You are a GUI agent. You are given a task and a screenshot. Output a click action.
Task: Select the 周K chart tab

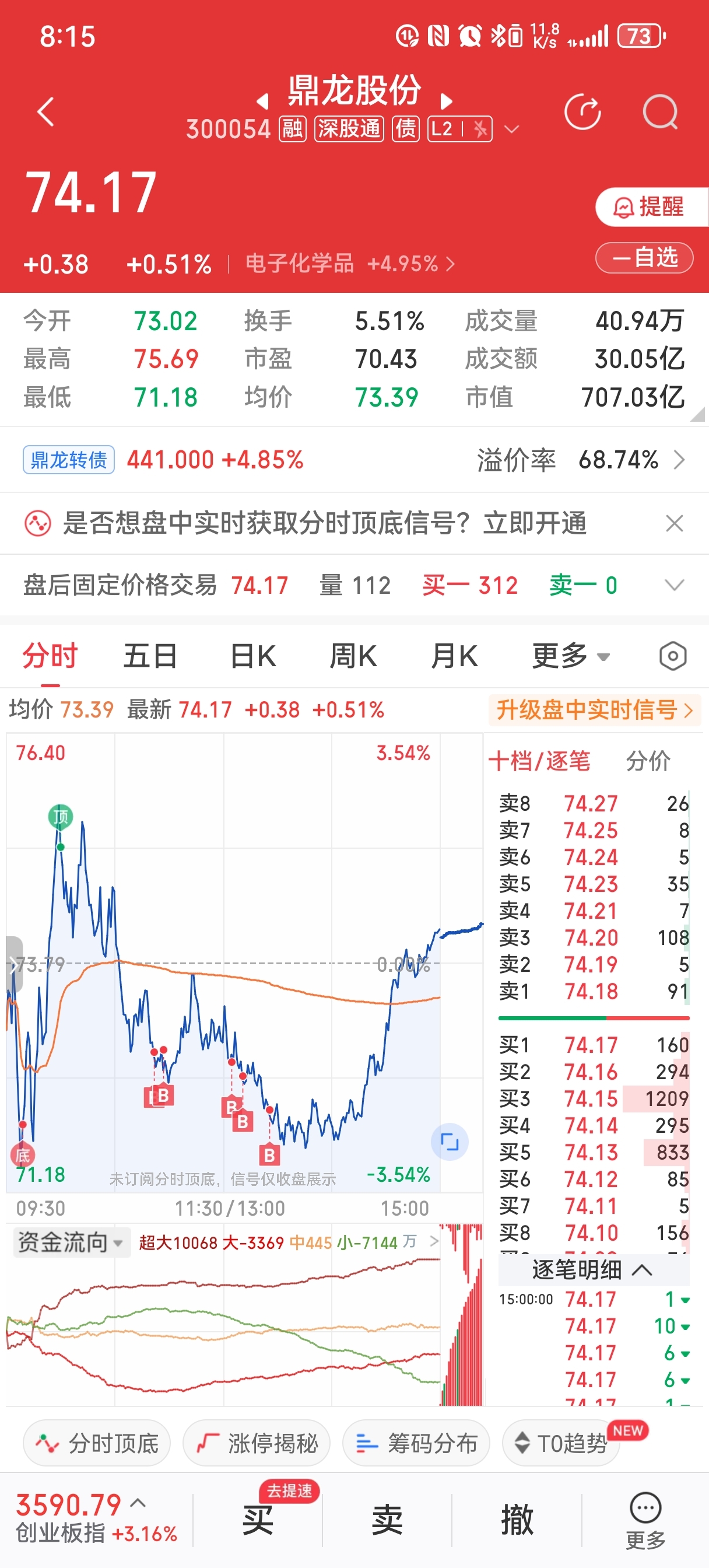(353, 656)
